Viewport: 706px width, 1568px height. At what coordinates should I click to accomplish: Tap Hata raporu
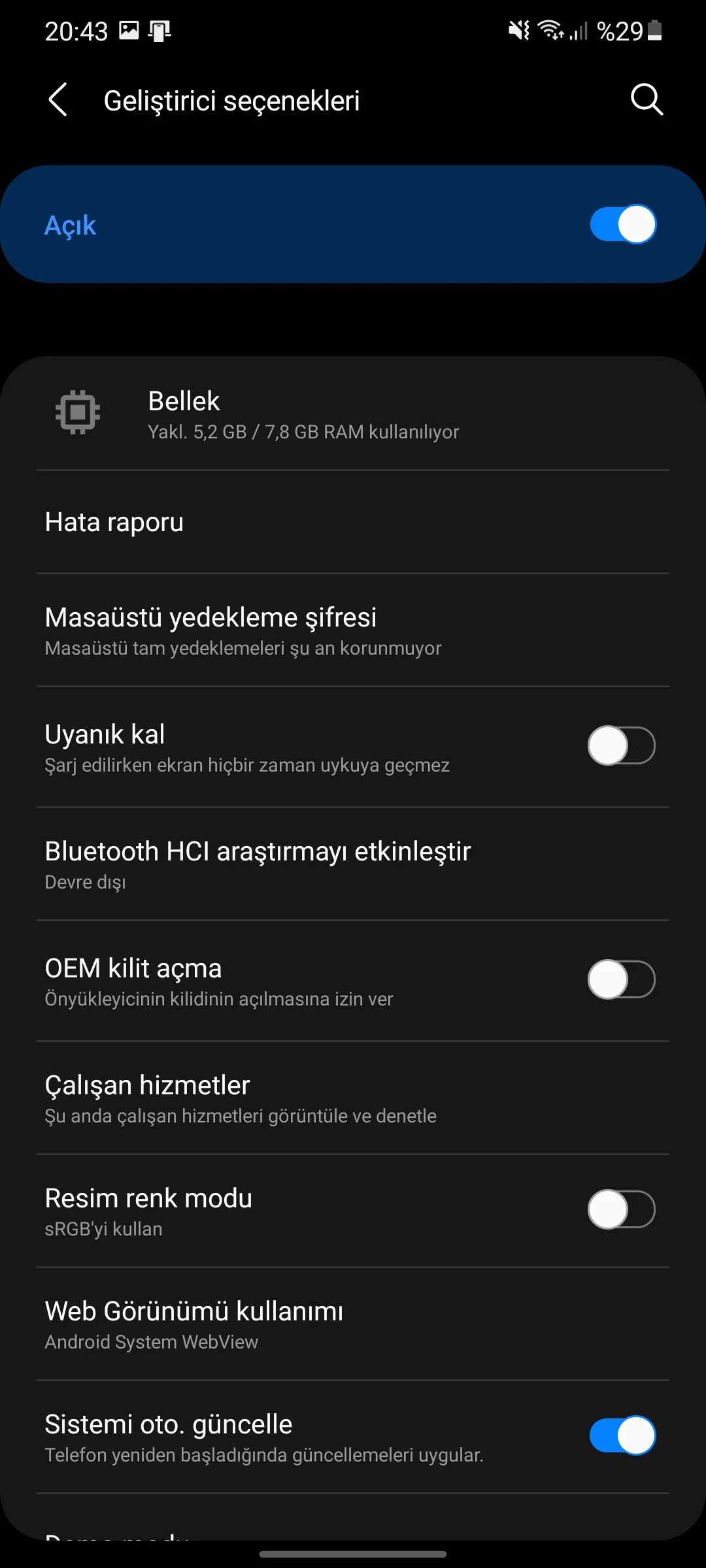click(x=353, y=521)
